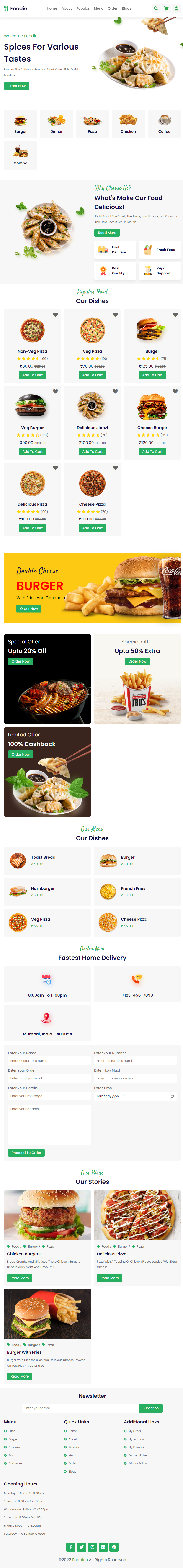
Task: Subscribe to the newsletter
Action: click(x=150, y=1408)
